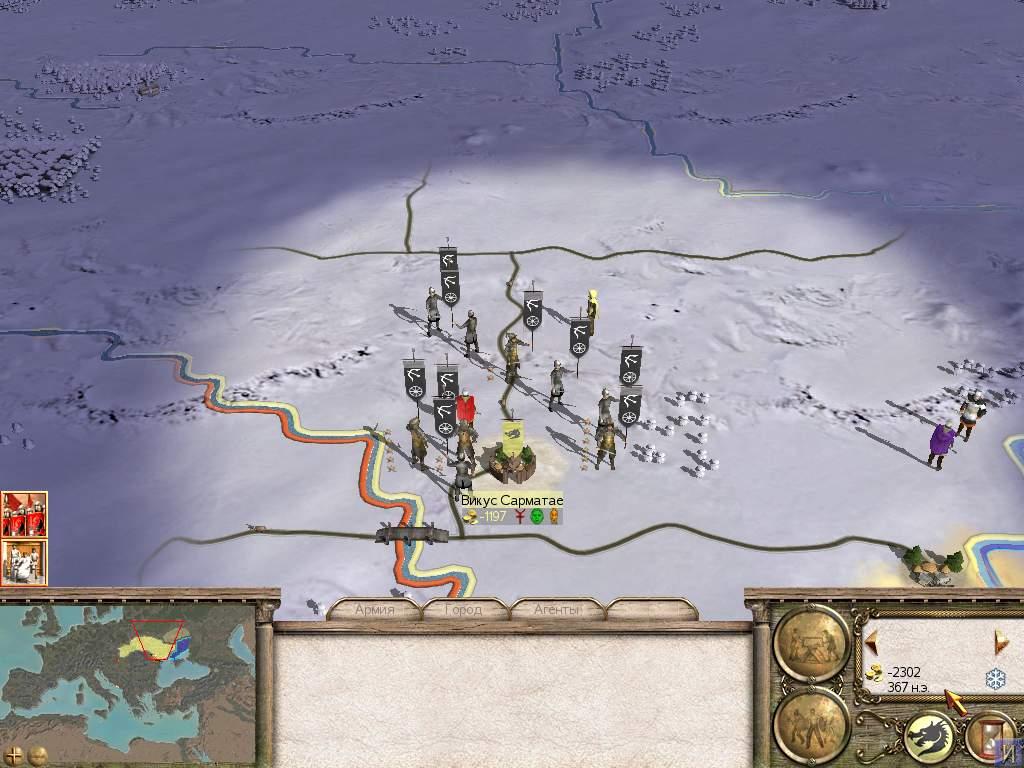This screenshot has height=768, width=1024.
Task: Go to previous item with left arrow
Action: pos(872,638)
